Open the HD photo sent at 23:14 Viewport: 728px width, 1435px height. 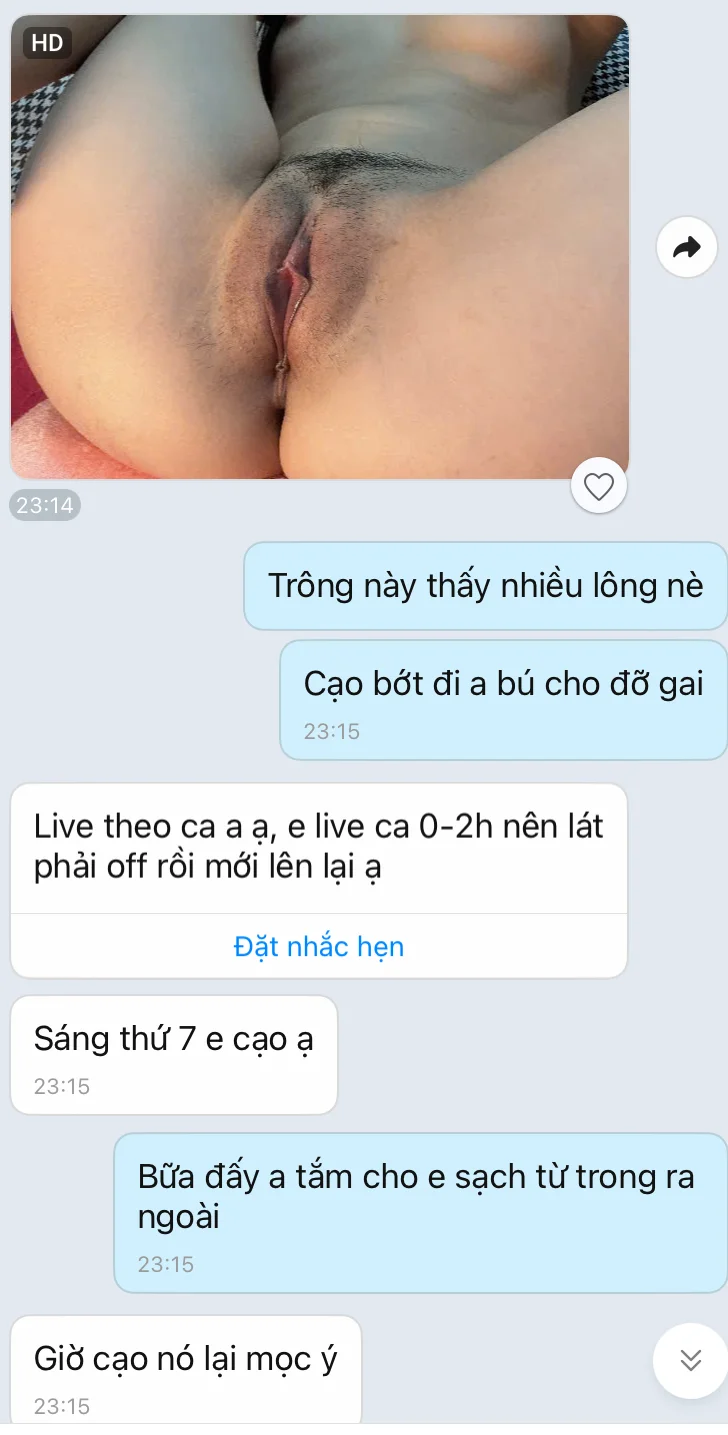319,247
